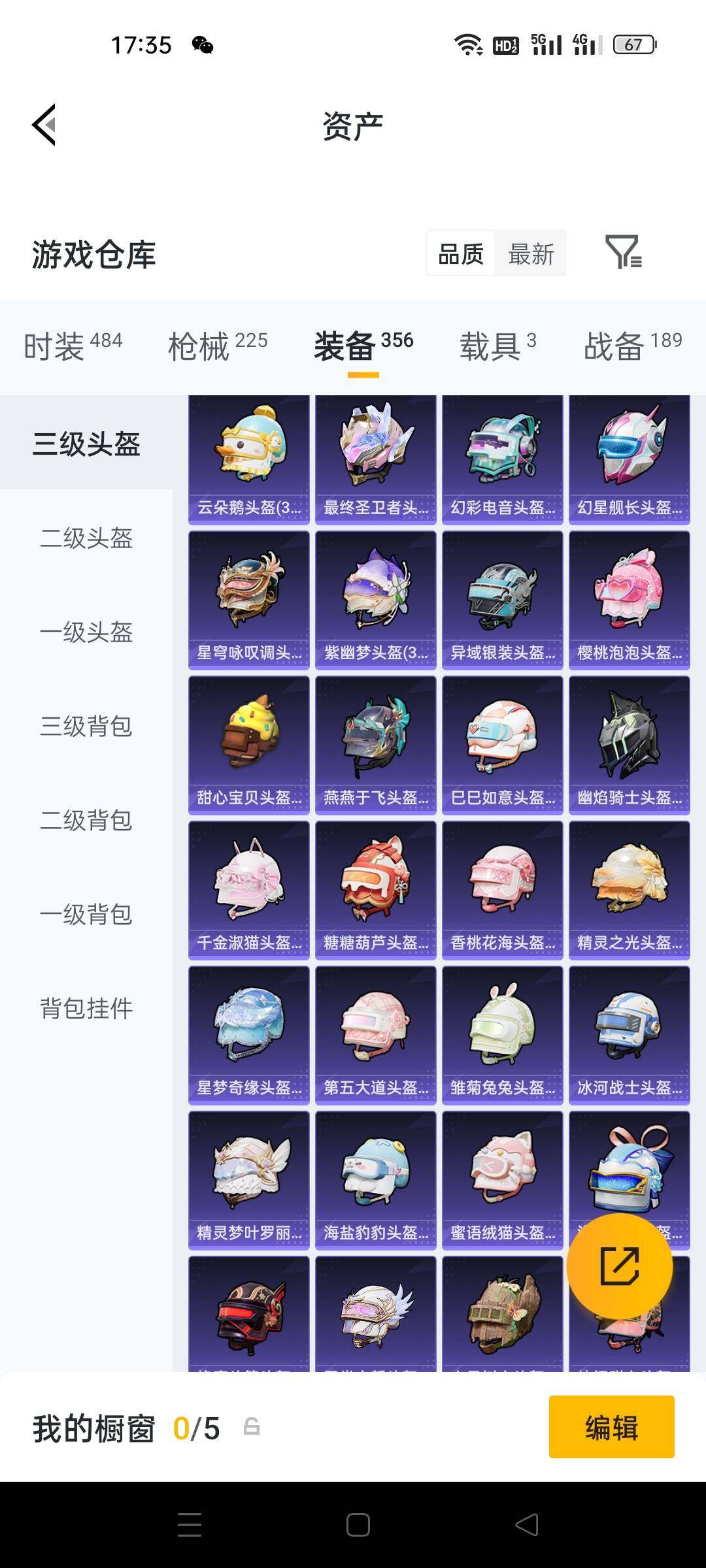Switch sorting to 品质
The height and width of the screenshot is (1568, 706).
(x=460, y=254)
